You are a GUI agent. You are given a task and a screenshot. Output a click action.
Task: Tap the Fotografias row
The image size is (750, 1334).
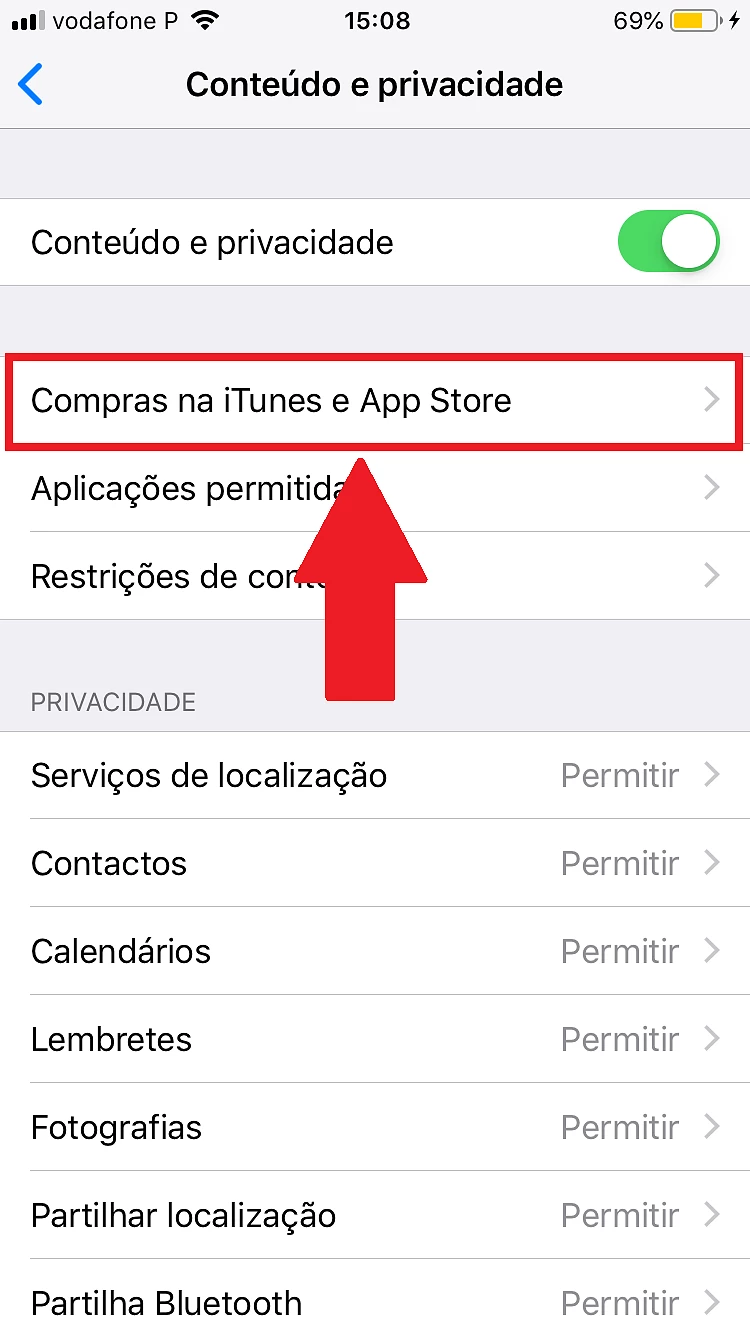[375, 1127]
